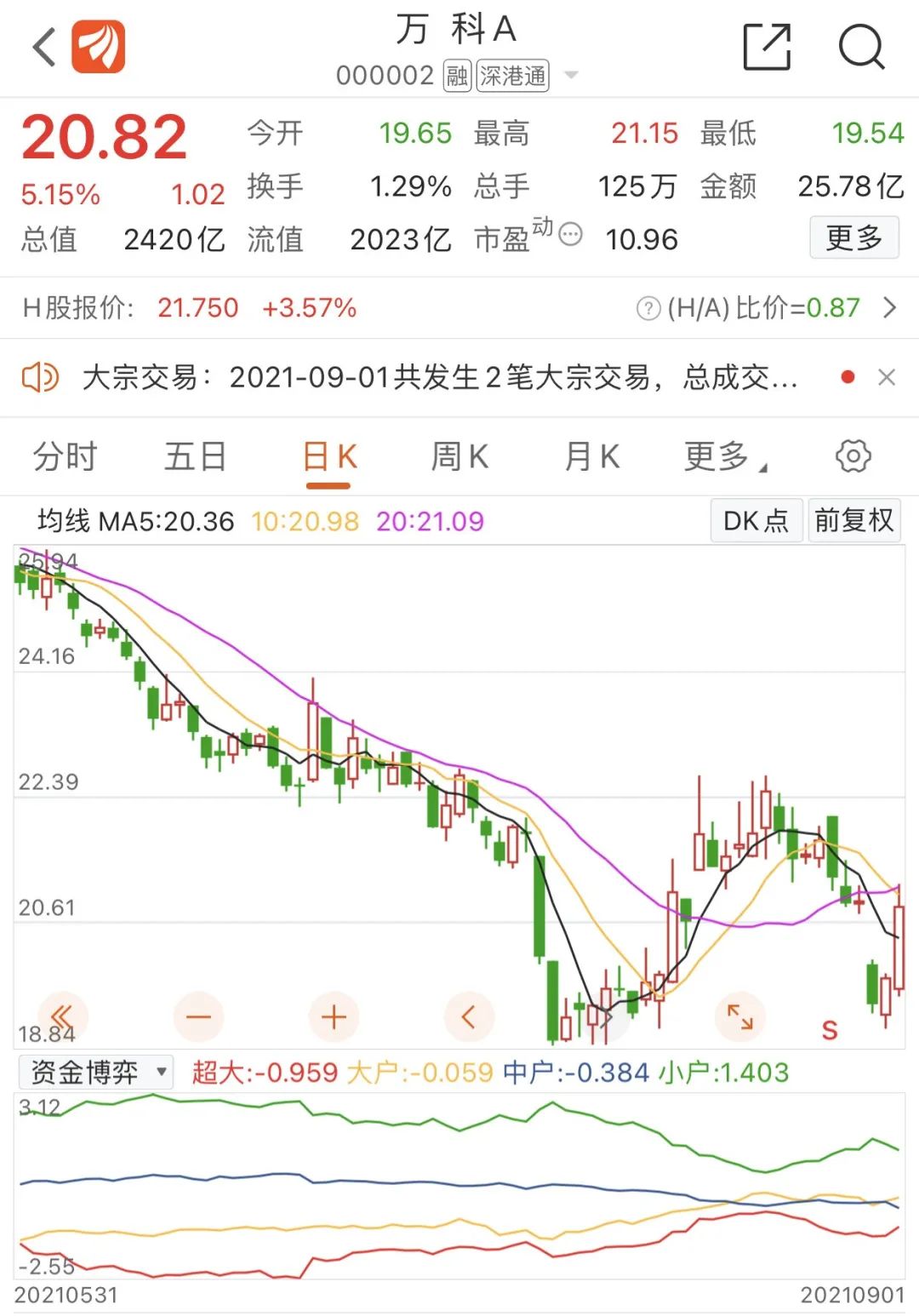Zoom in the K-line chart
The height and width of the screenshot is (1316, 919).
point(334,1016)
